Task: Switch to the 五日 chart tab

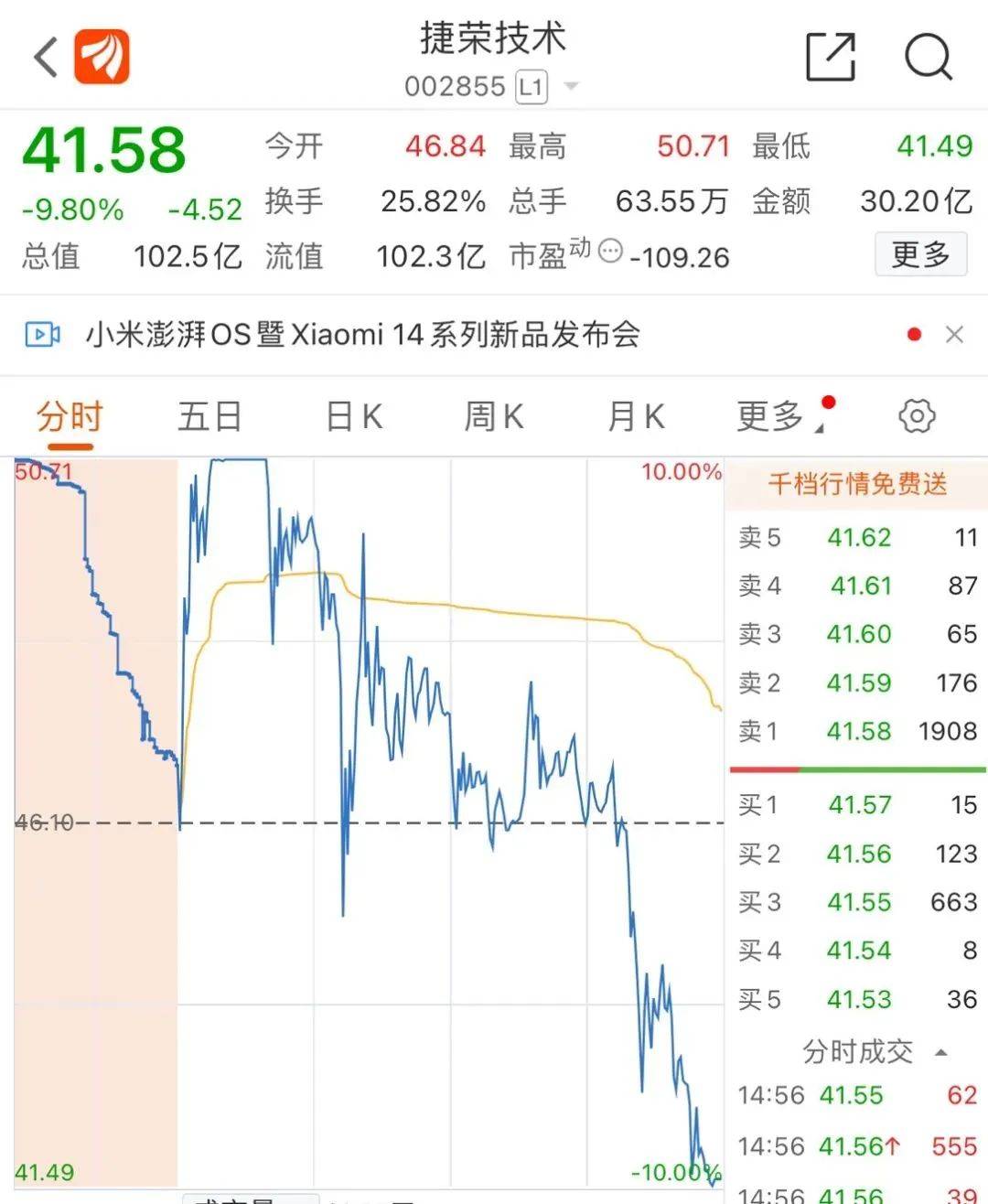Action: pos(209,417)
